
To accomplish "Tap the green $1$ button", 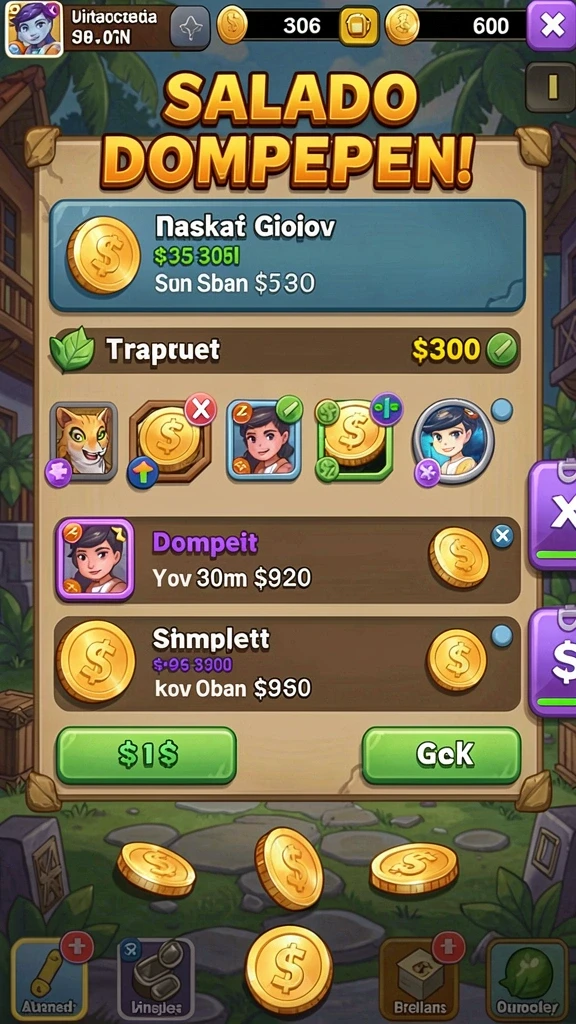I will click(146, 755).
